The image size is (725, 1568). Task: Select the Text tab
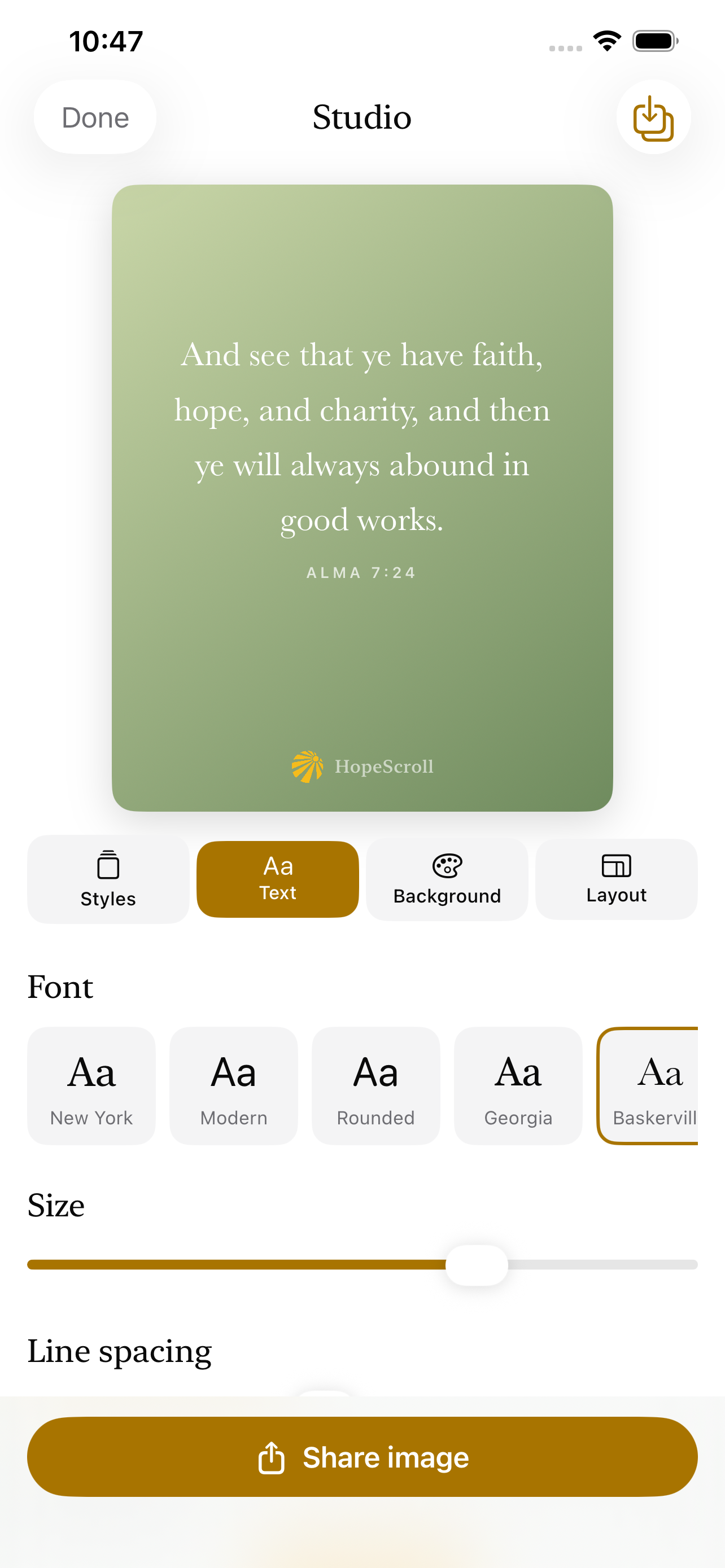click(x=278, y=879)
